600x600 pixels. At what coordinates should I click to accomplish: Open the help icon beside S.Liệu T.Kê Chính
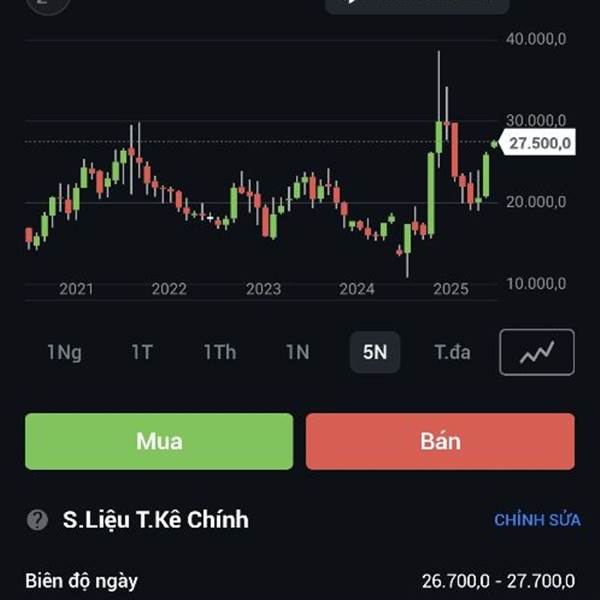38,520
